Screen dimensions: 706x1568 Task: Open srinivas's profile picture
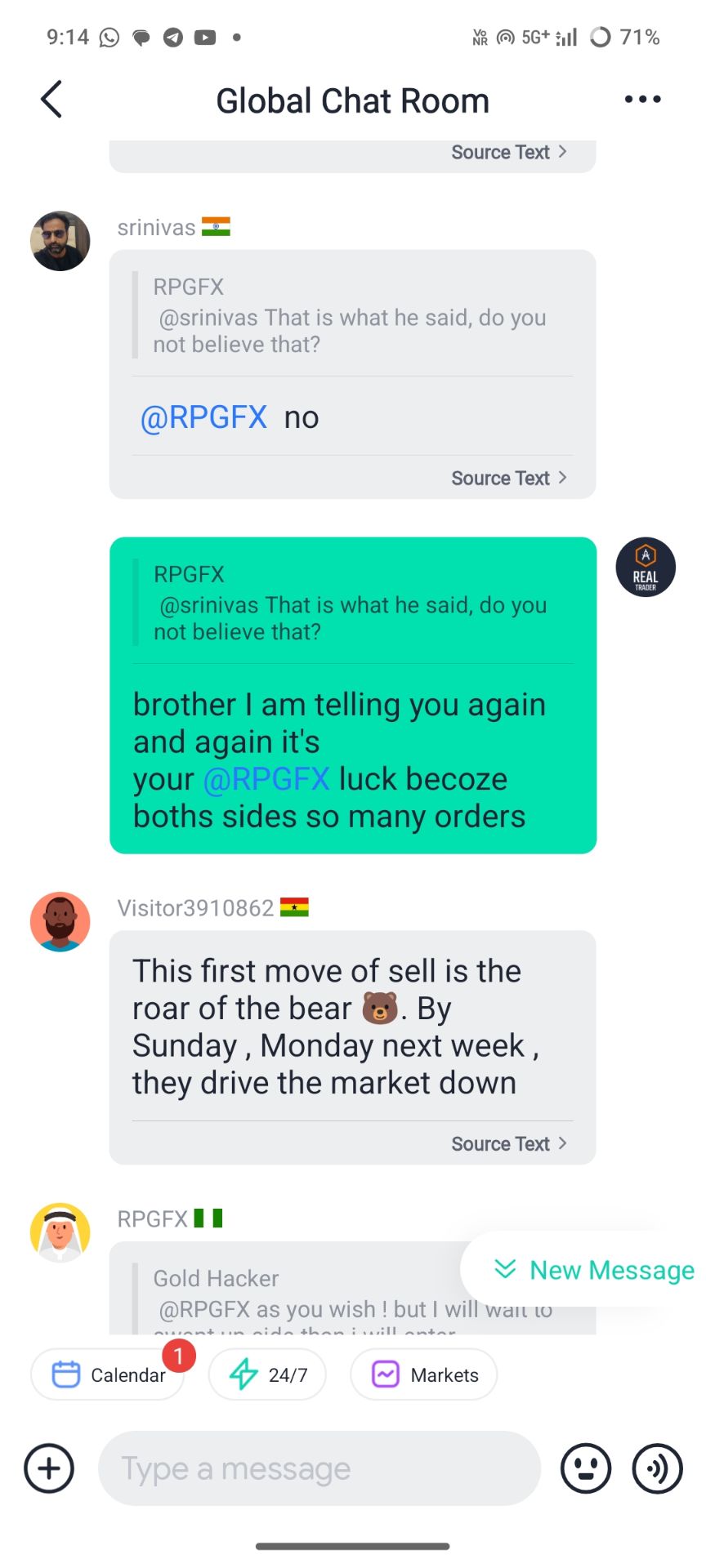(60, 241)
